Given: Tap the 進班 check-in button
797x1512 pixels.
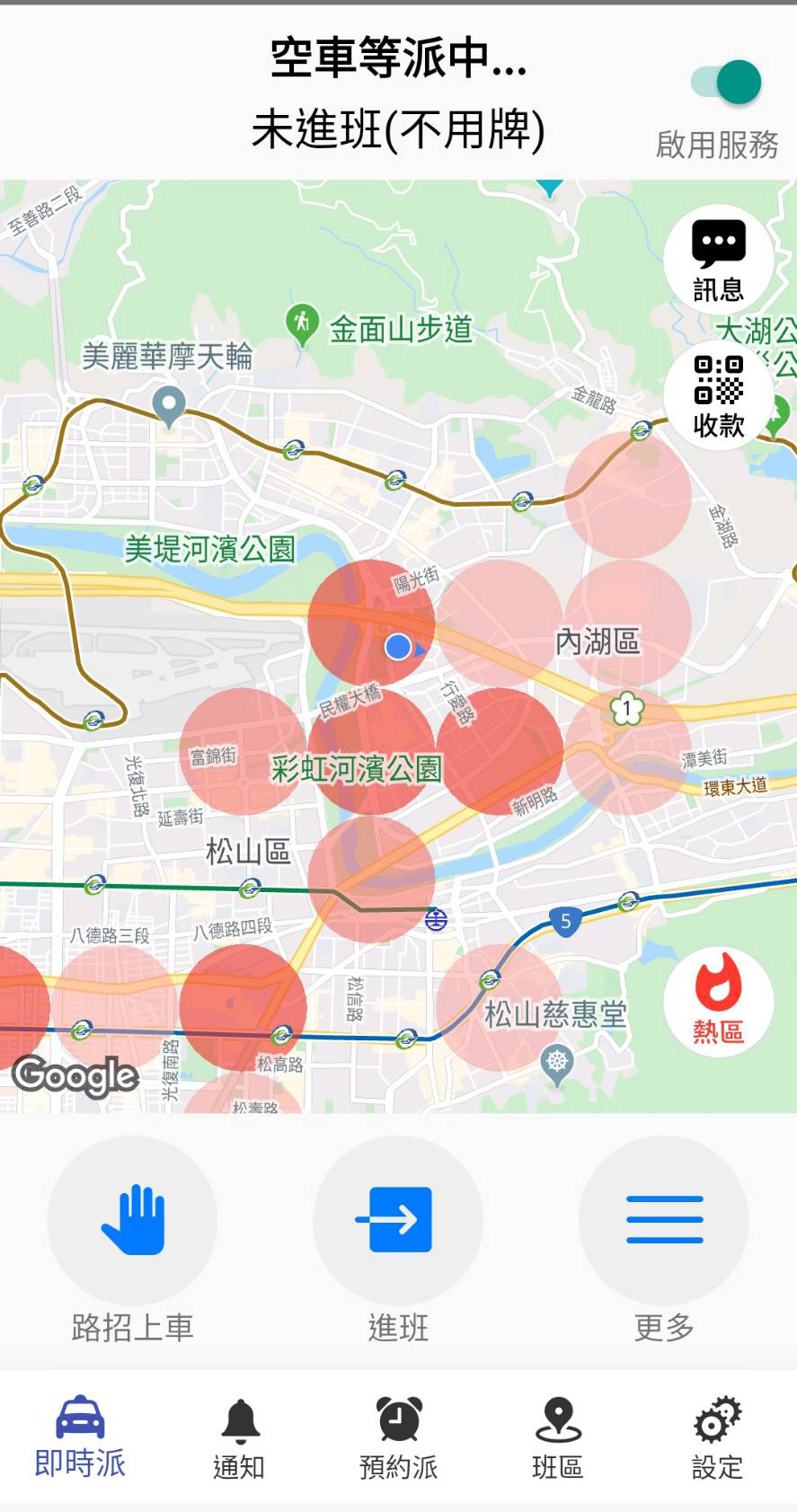Looking at the screenshot, I should (x=398, y=1220).
